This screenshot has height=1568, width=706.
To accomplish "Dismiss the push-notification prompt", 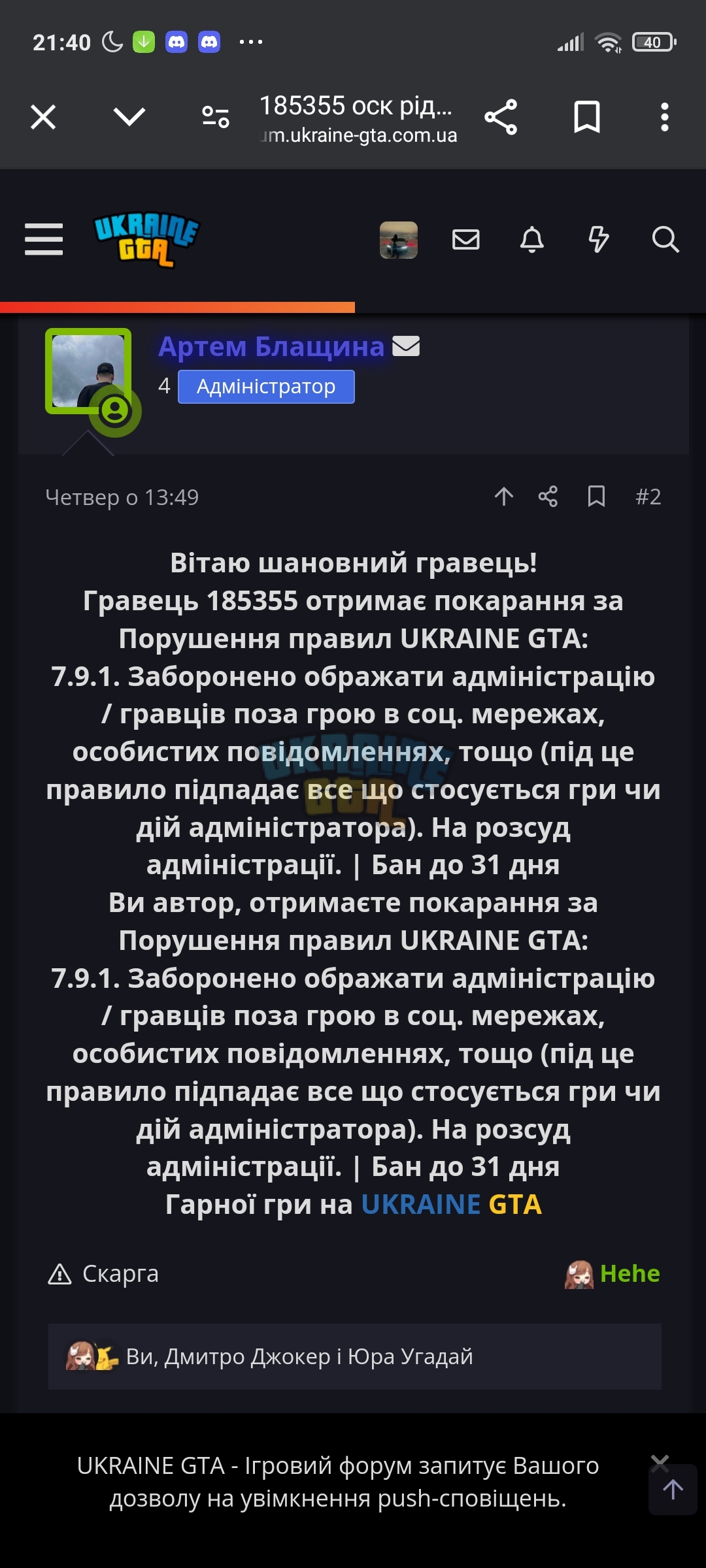I will (x=660, y=1463).
